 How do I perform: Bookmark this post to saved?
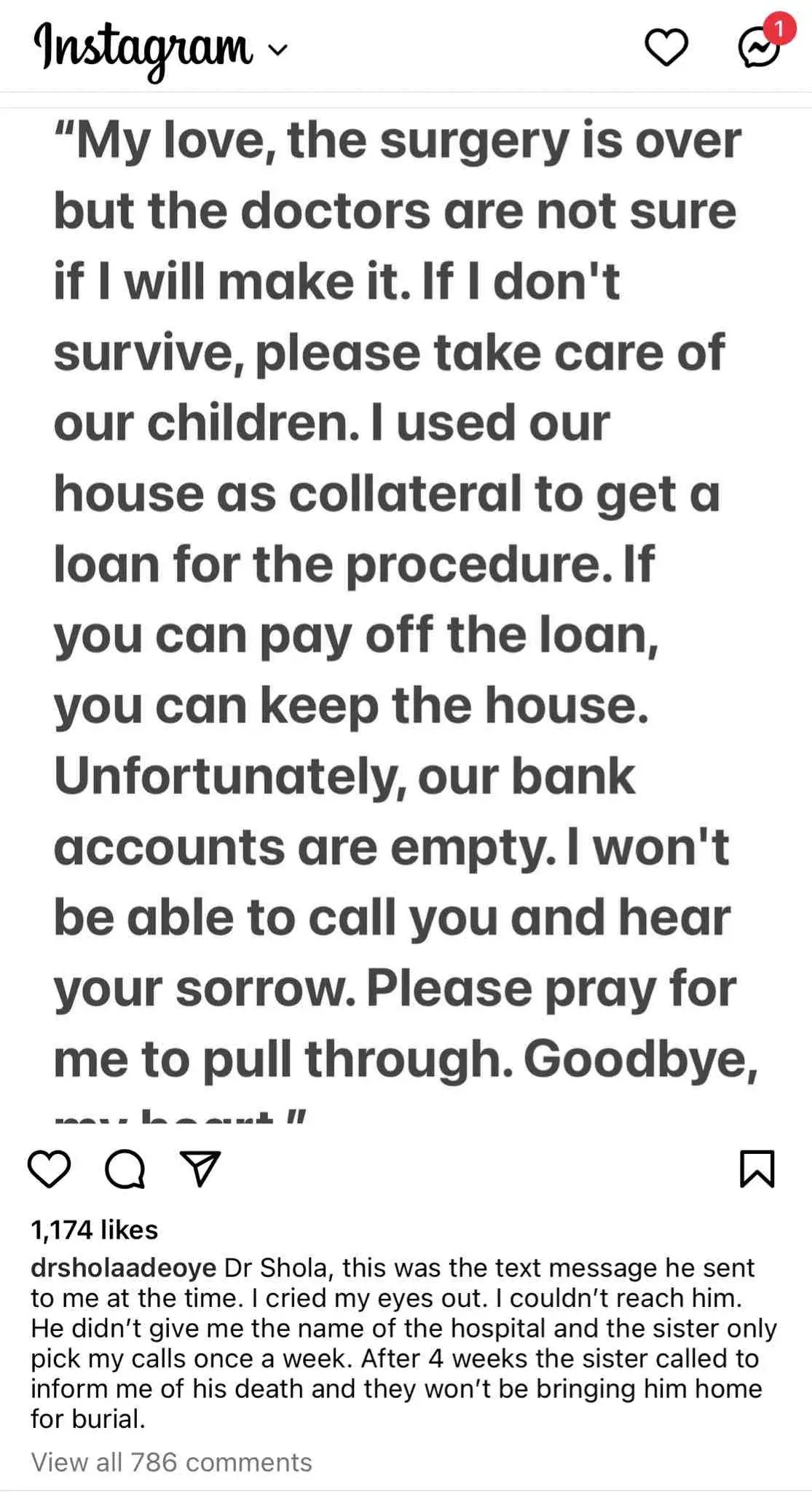(x=757, y=1169)
